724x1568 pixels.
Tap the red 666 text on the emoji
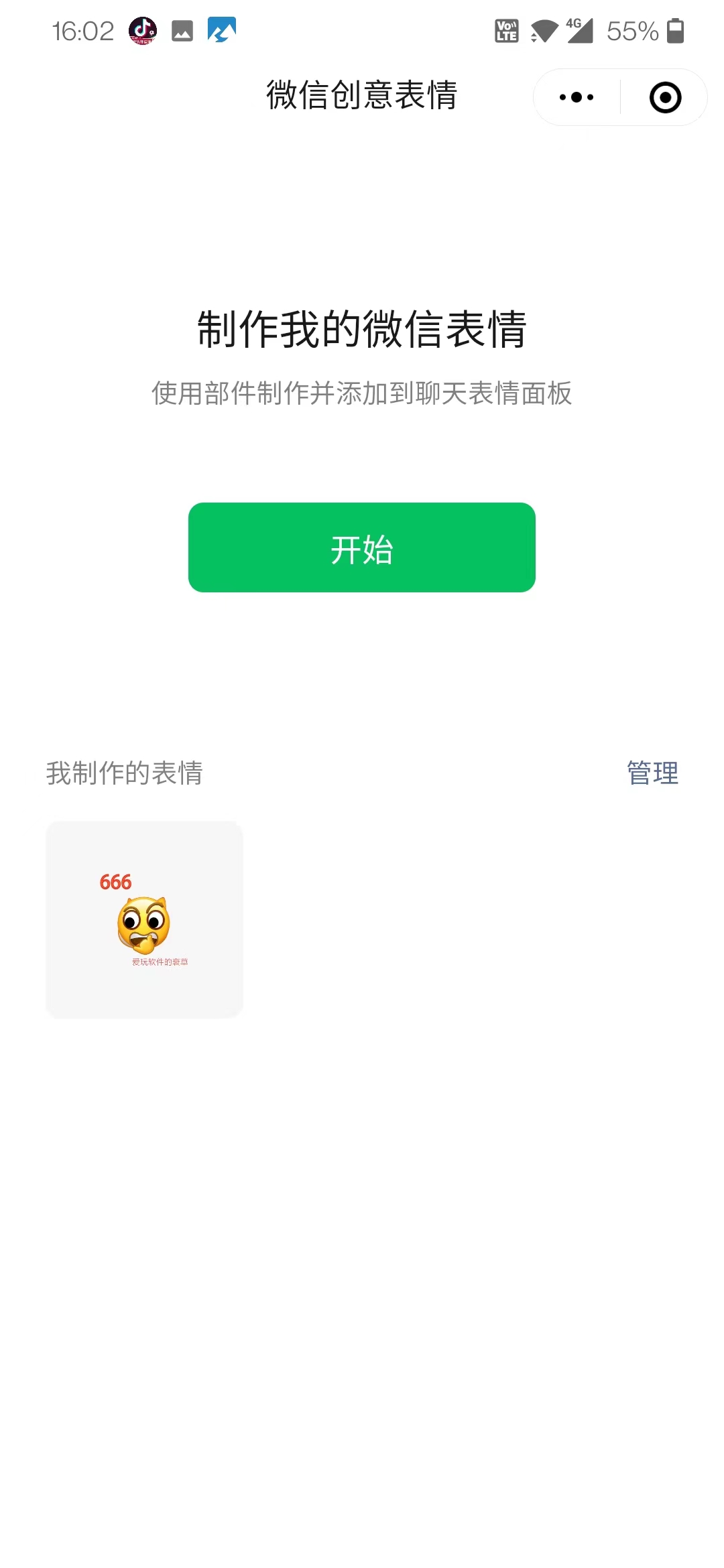point(115,883)
